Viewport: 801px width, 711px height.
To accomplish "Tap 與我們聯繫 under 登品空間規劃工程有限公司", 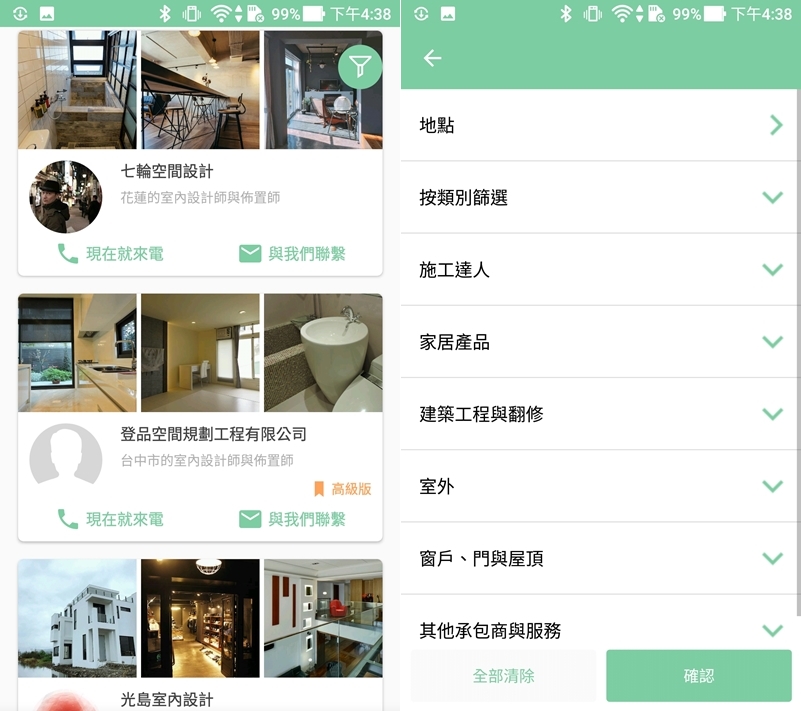I will 292,519.
